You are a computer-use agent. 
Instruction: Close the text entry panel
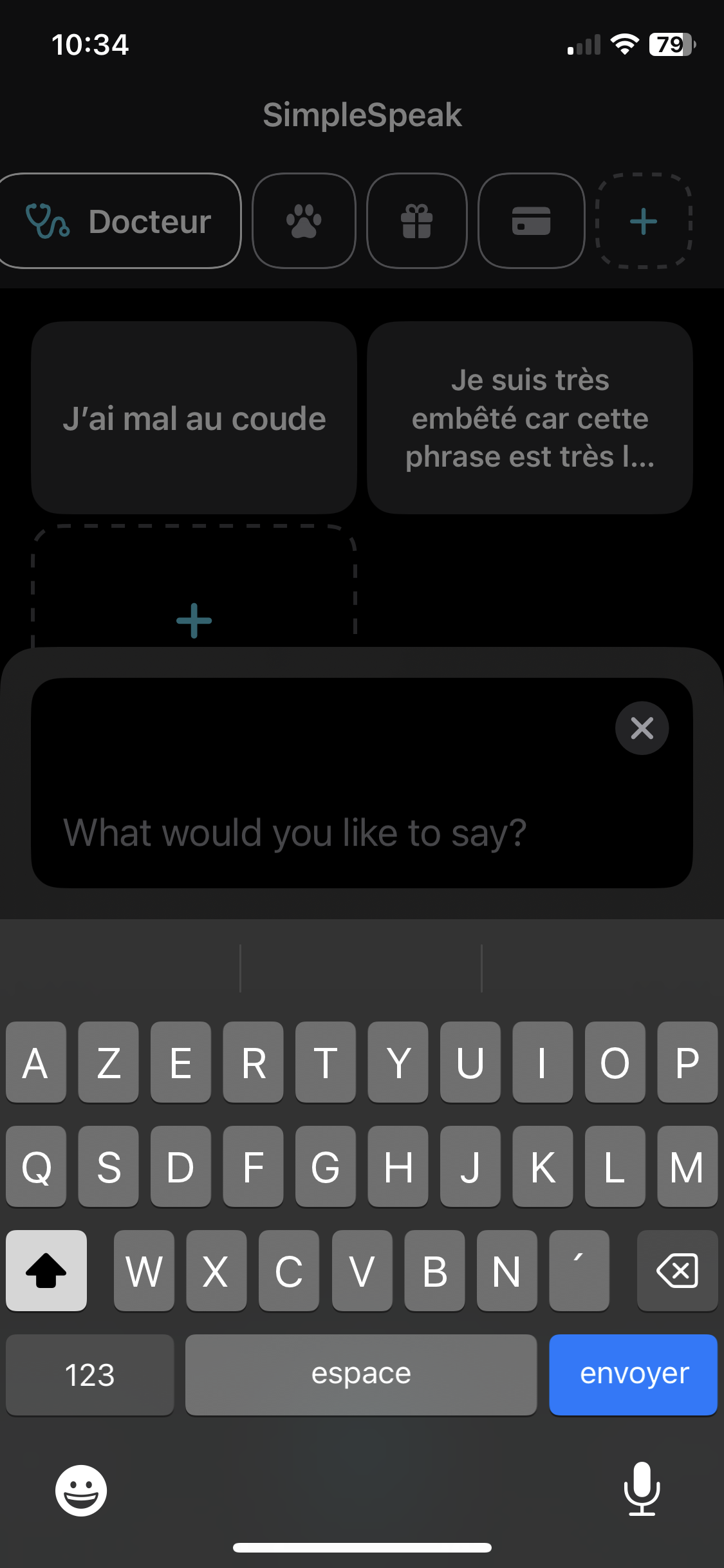pyautogui.click(x=642, y=728)
